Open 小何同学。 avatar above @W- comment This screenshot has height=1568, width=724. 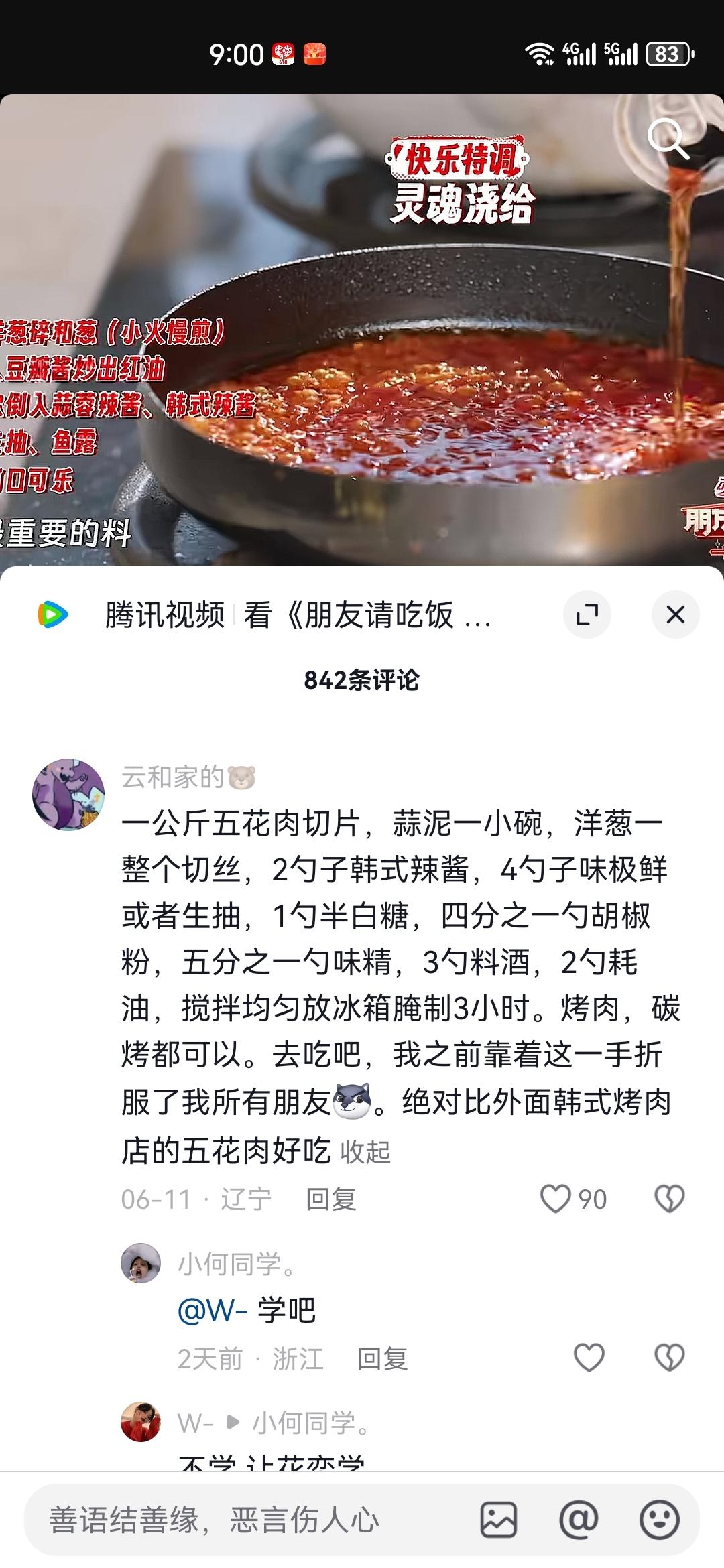point(141,1263)
